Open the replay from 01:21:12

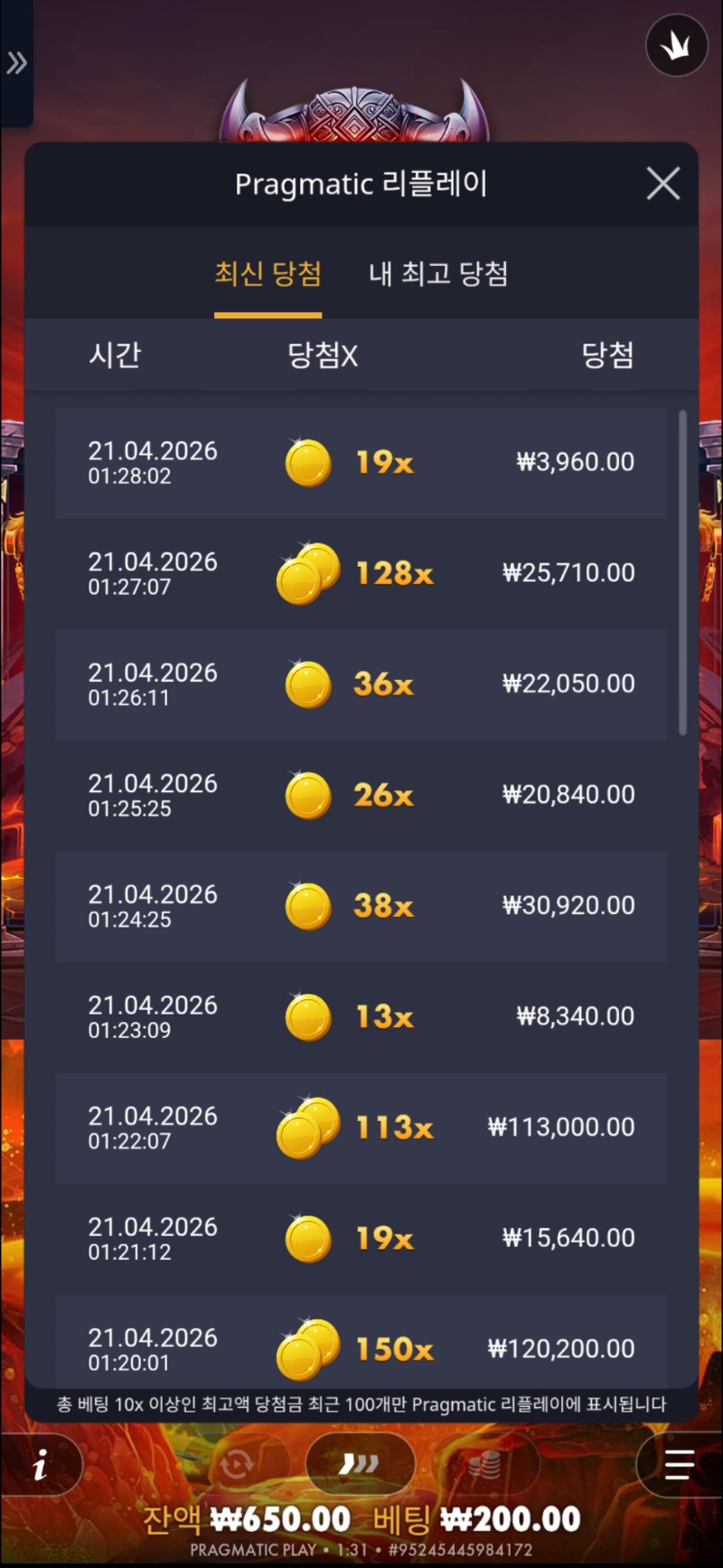point(361,1238)
